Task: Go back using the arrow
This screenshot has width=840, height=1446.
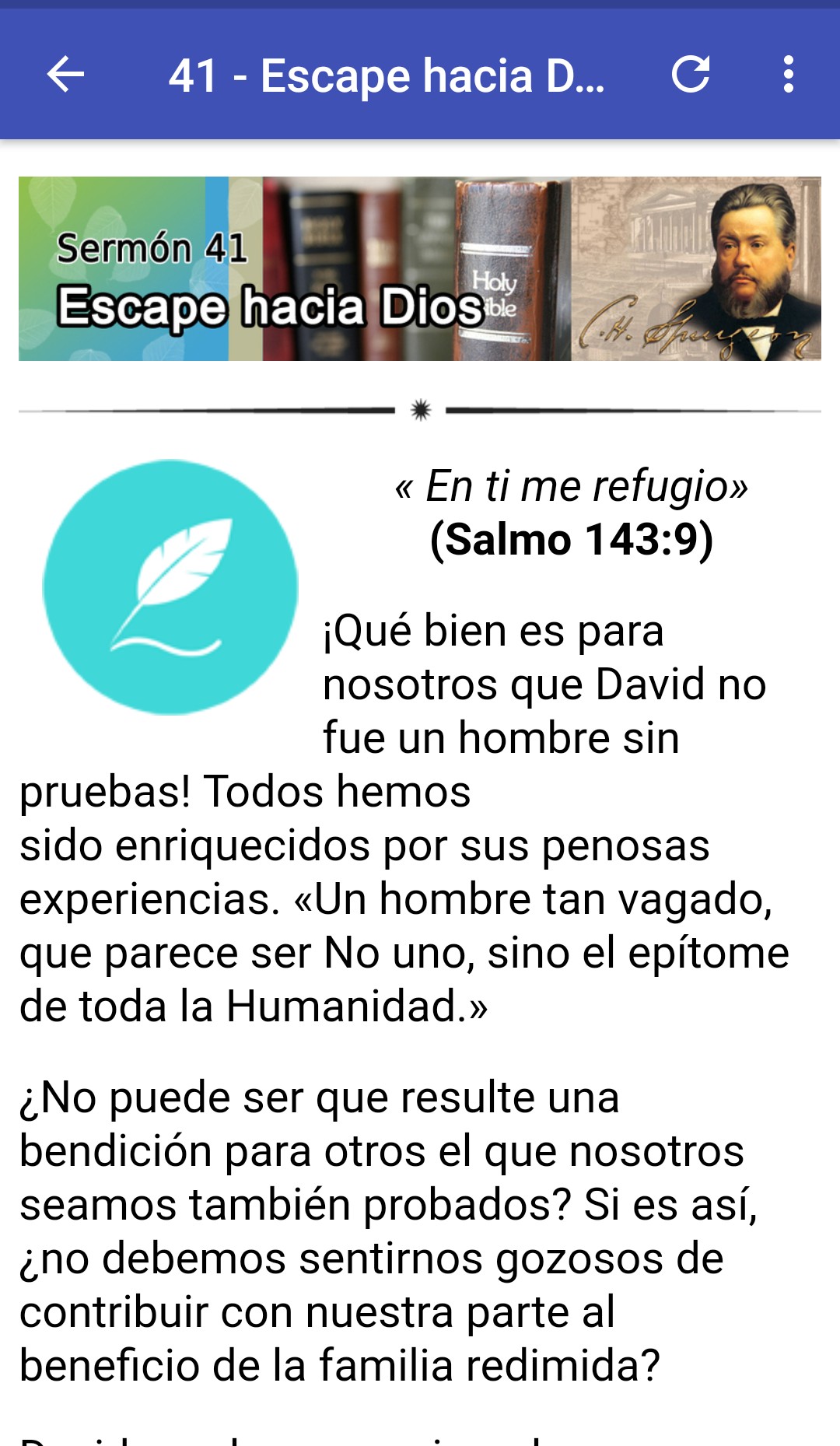Action: (x=65, y=75)
